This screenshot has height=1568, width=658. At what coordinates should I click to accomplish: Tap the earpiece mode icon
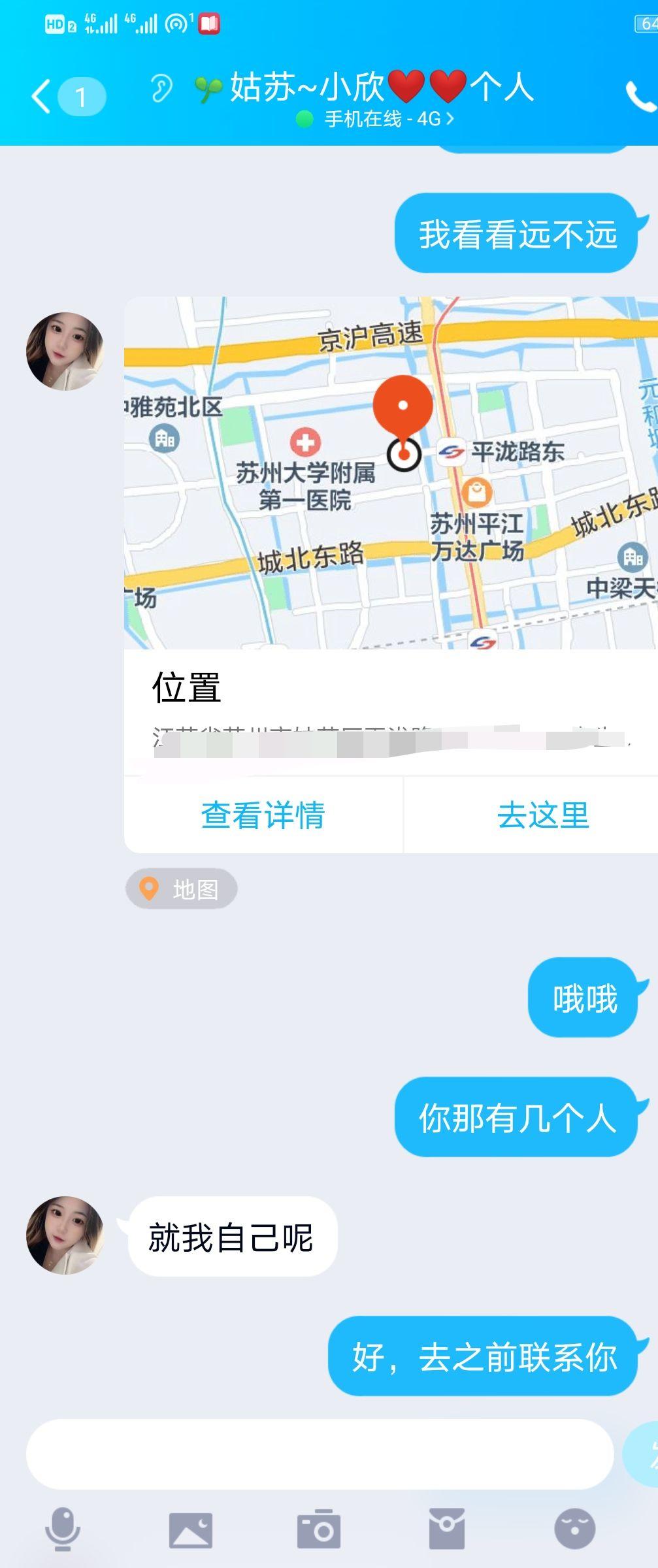pos(161,88)
